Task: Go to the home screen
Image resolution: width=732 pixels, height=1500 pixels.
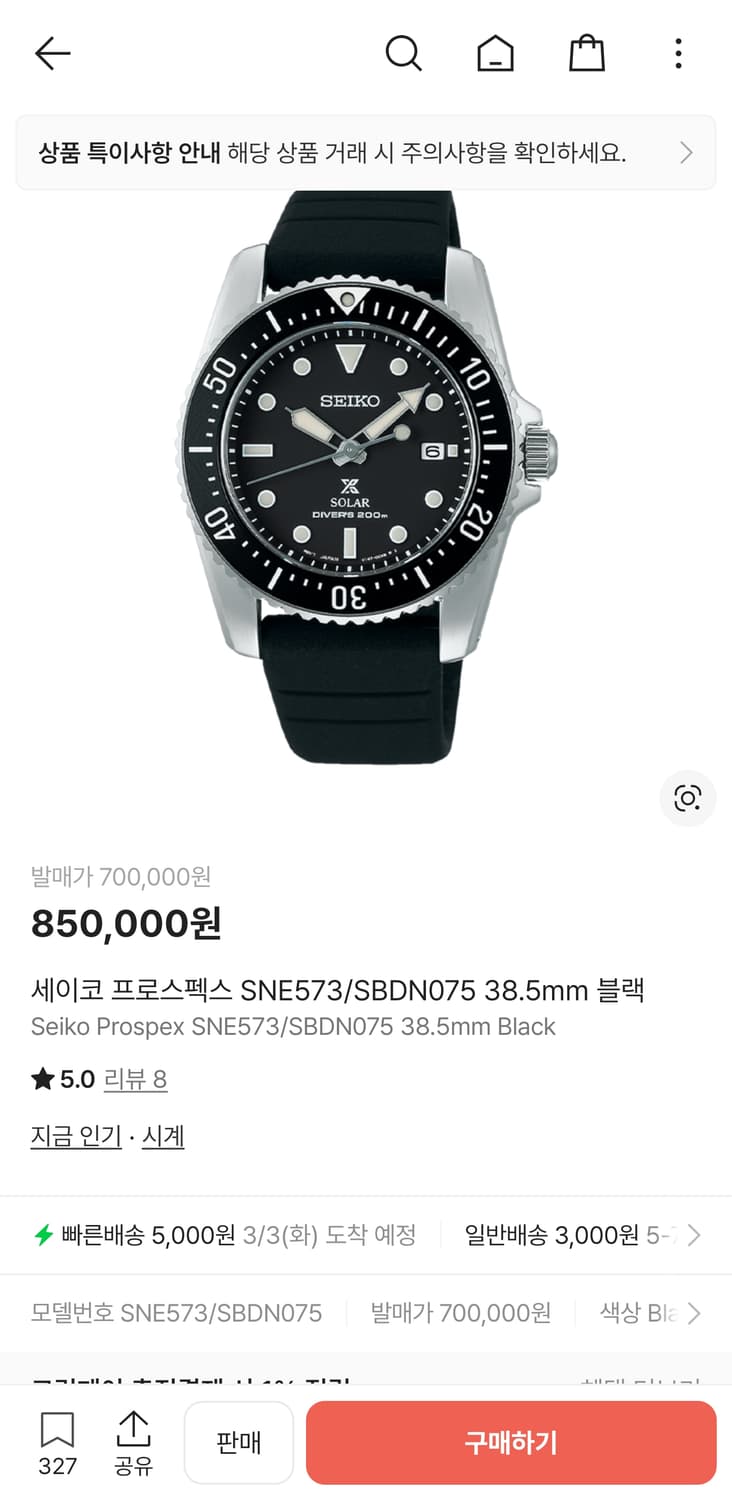Action: (x=495, y=54)
